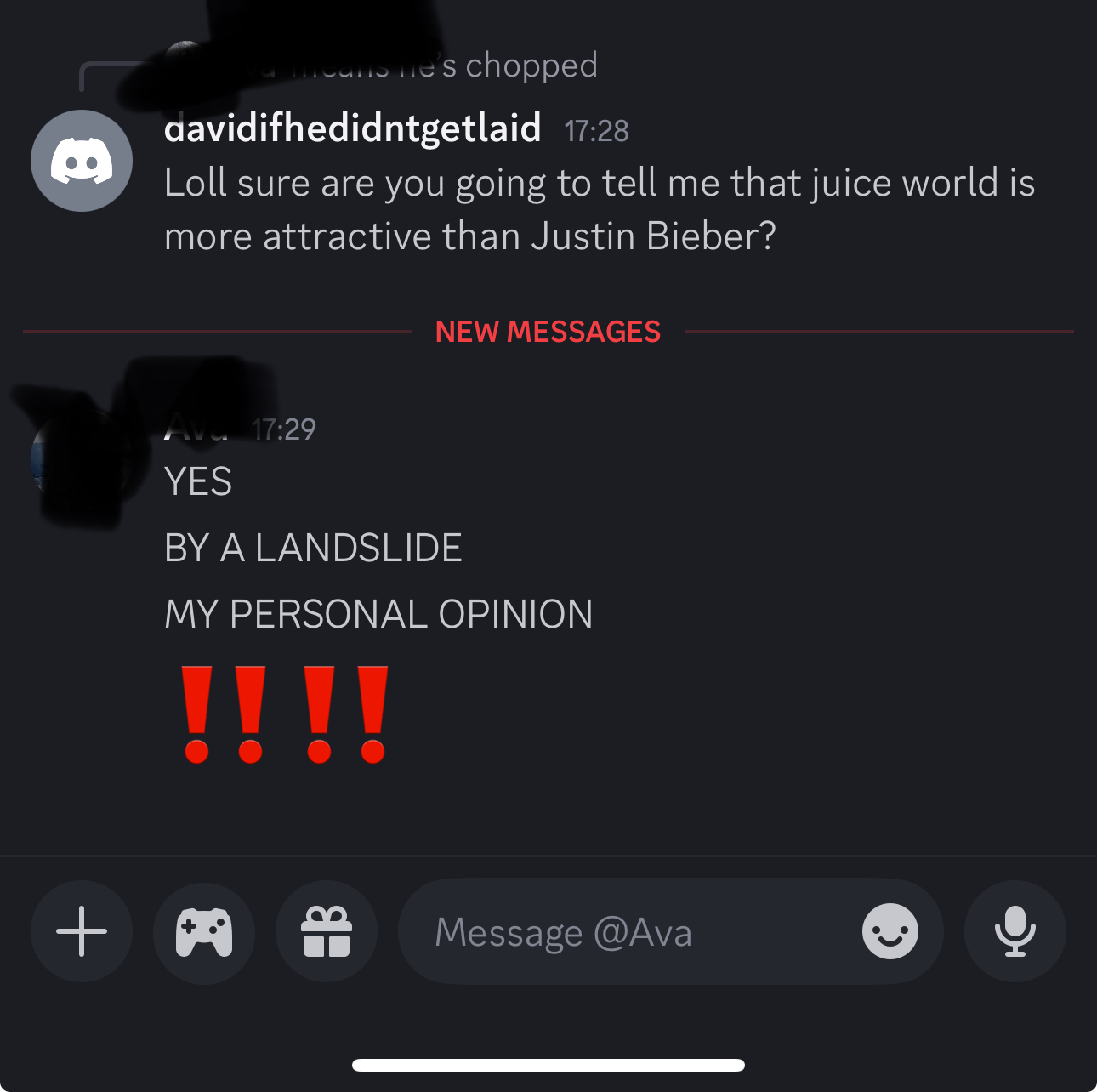The width and height of the screenshot is (1097, 1092).
Task: Open the emoji picker
Action: point(890,932)
